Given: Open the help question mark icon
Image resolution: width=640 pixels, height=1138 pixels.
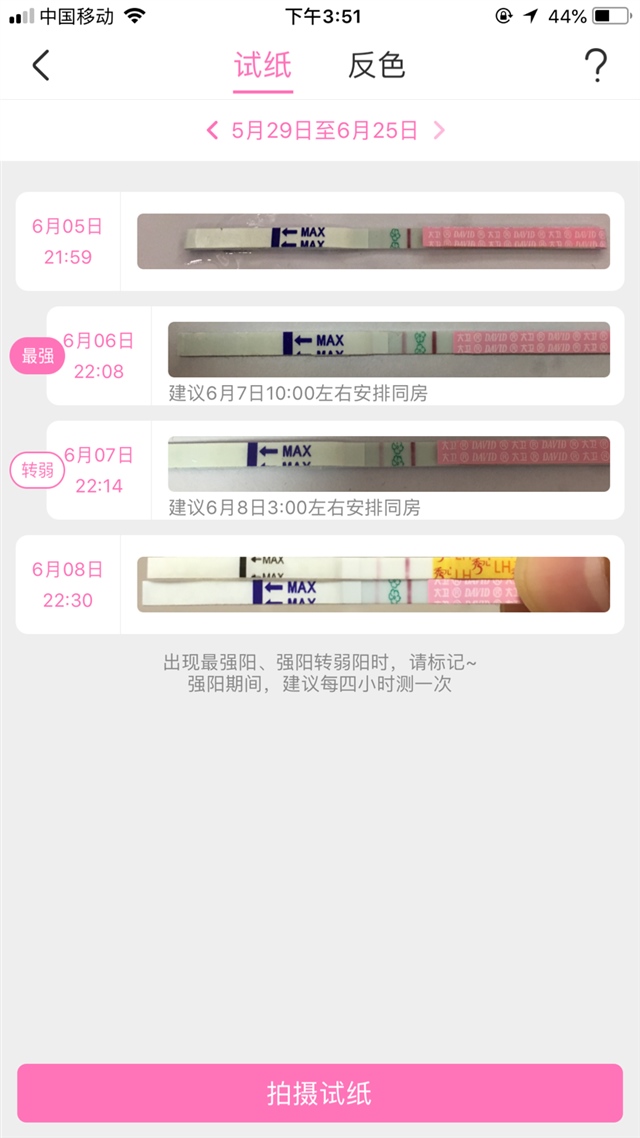Looking at the screenshot, I should [595, 66].
